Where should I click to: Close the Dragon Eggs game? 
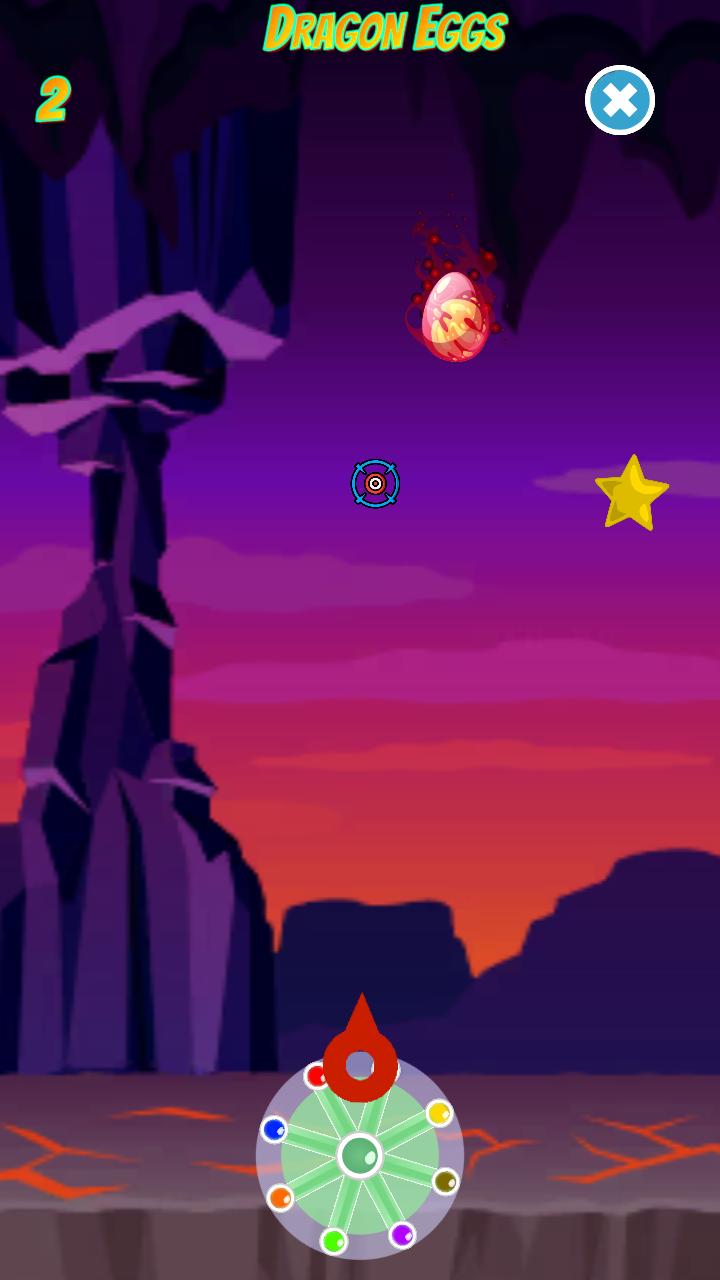(x=620, y=100)
